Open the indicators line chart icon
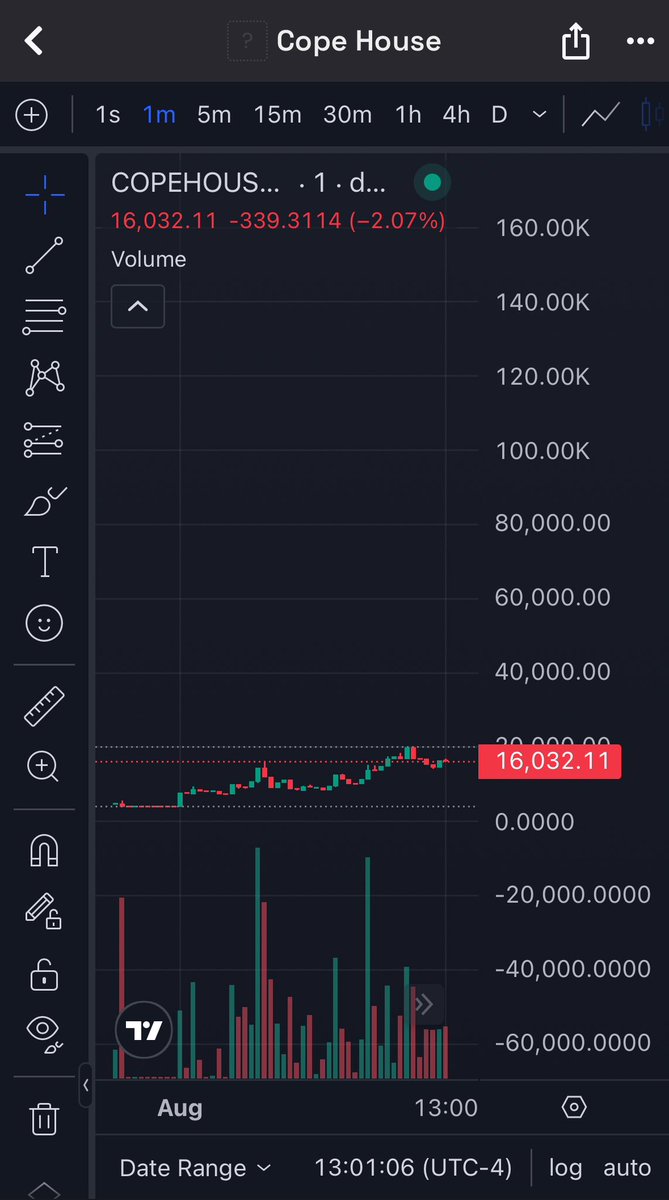 (601, 115)
